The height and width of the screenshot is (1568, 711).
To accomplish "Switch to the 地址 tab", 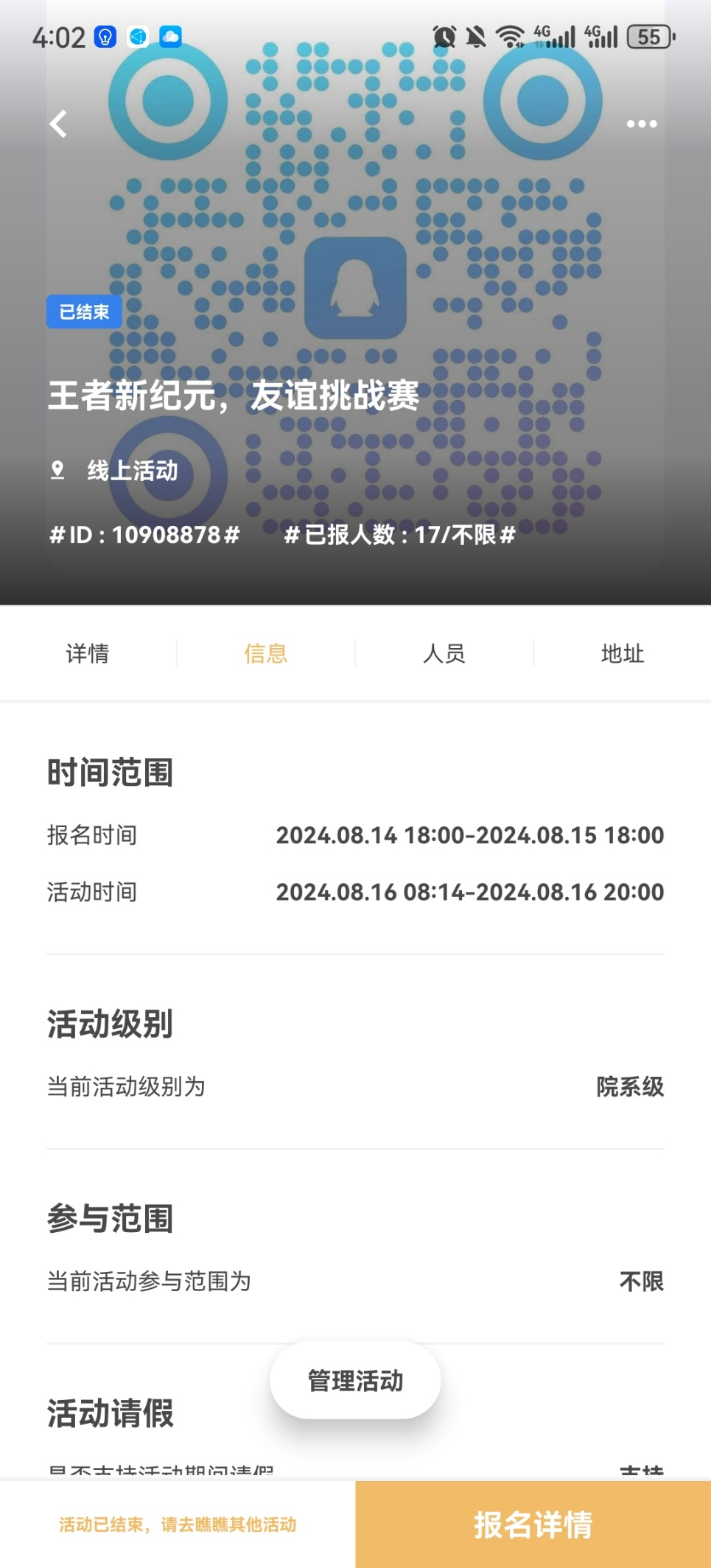I will 623,653.
